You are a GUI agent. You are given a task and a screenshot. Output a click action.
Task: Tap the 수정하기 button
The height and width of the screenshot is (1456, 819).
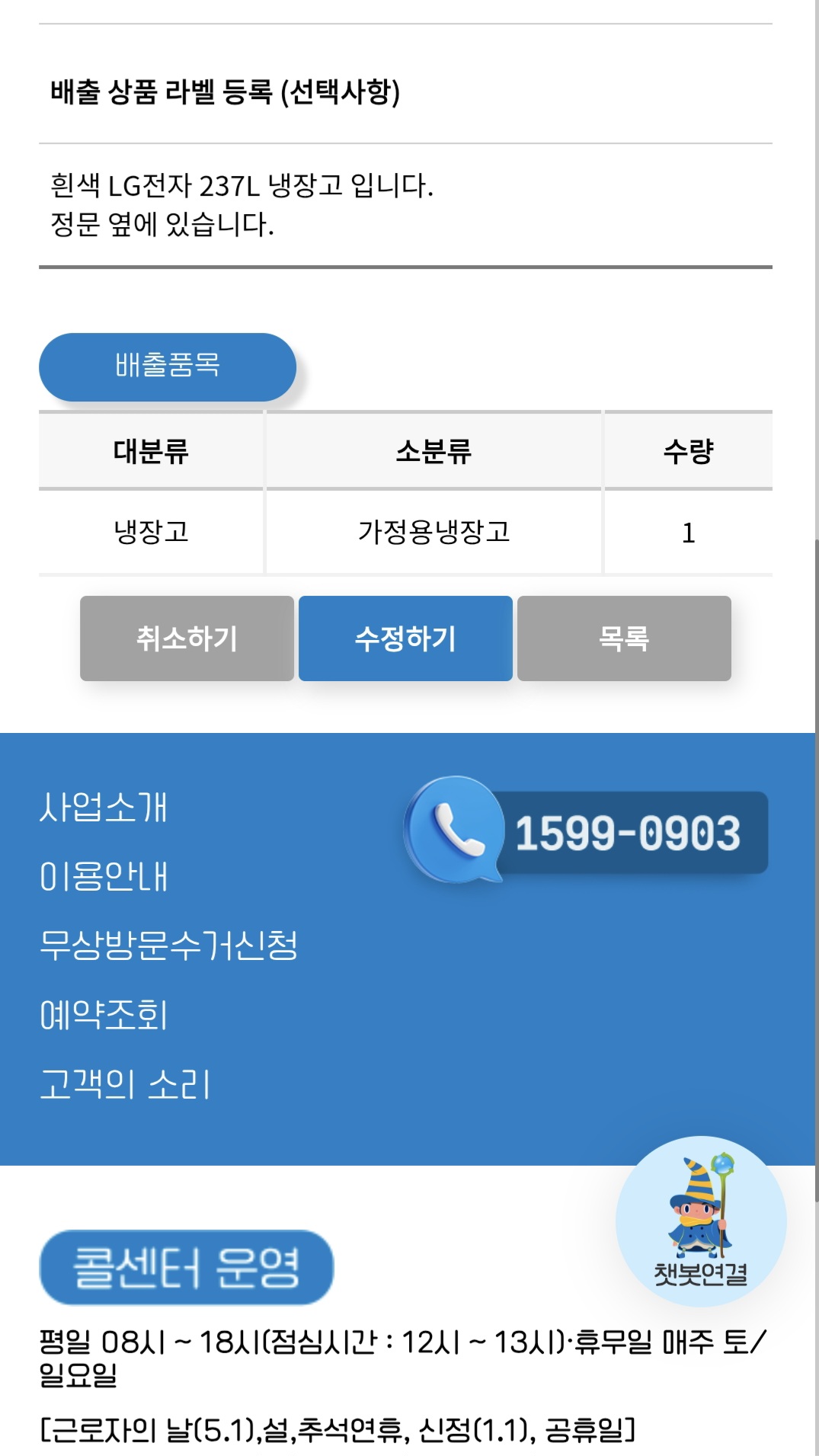click(405, 638)
